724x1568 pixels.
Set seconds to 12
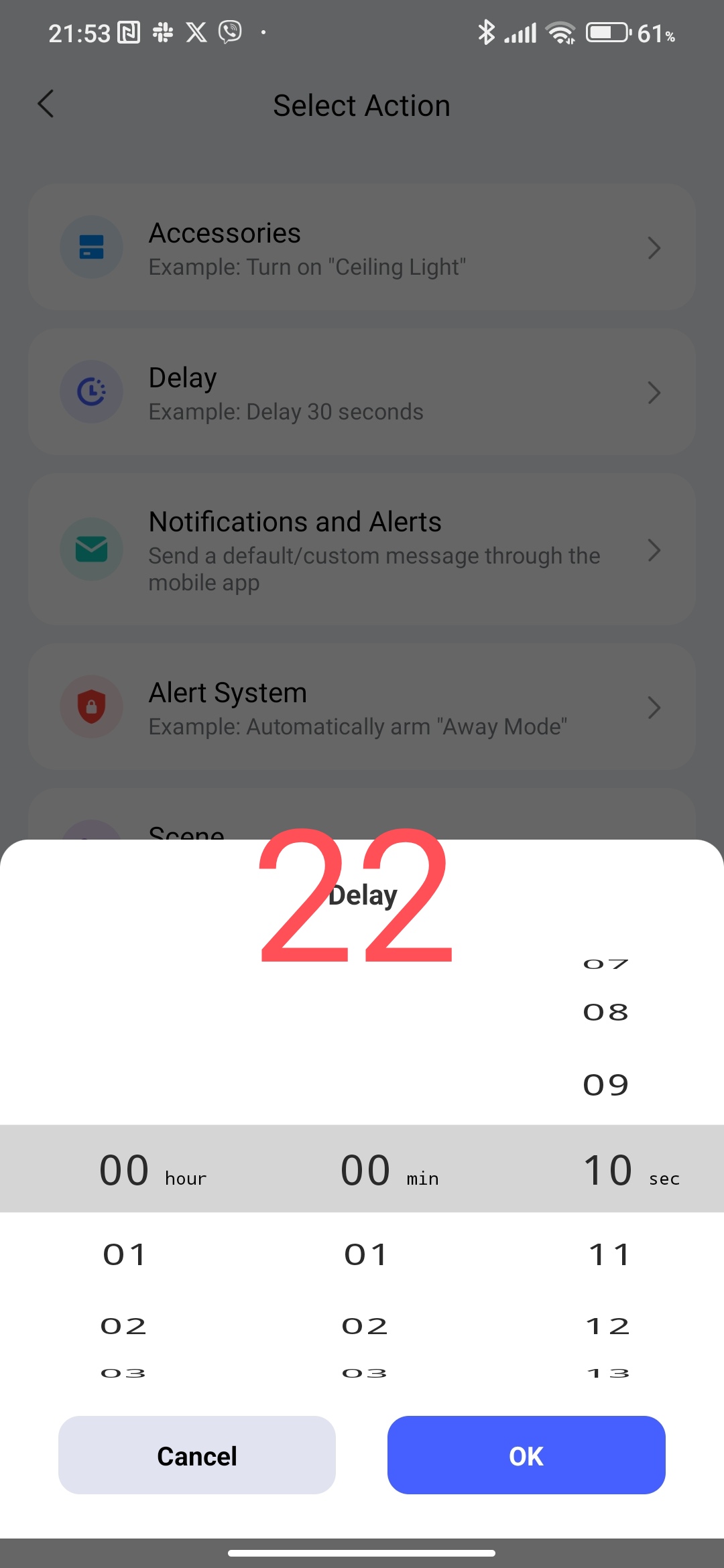[x=608, y=1325]
